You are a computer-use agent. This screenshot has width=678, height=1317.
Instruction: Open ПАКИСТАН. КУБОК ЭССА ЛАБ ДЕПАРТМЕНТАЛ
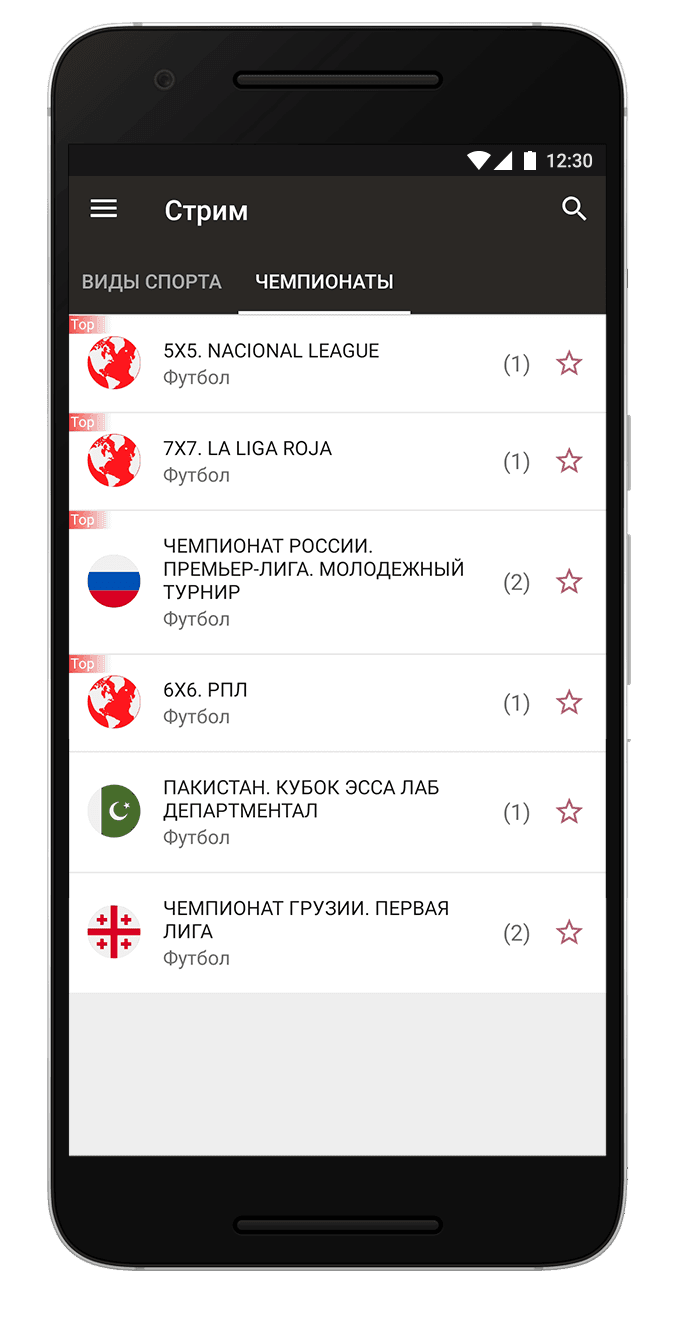click(x=300, y=812)
